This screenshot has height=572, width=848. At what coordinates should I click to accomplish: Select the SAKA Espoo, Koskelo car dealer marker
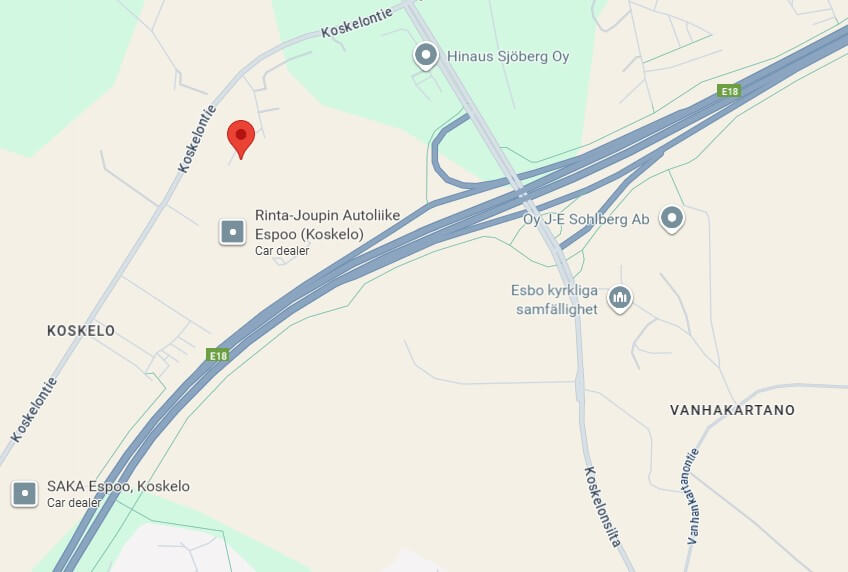24,493
